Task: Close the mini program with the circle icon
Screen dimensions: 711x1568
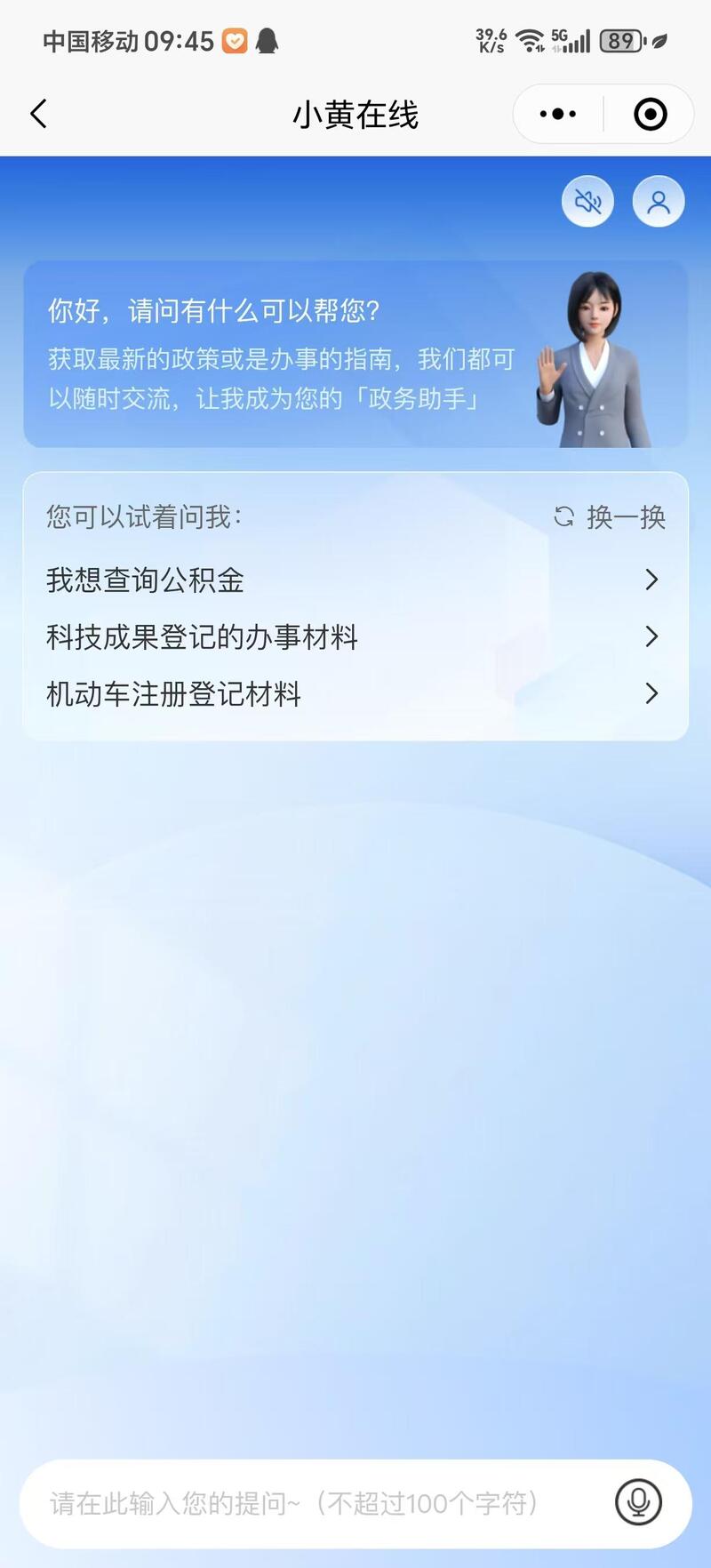Action: [650, 114]
